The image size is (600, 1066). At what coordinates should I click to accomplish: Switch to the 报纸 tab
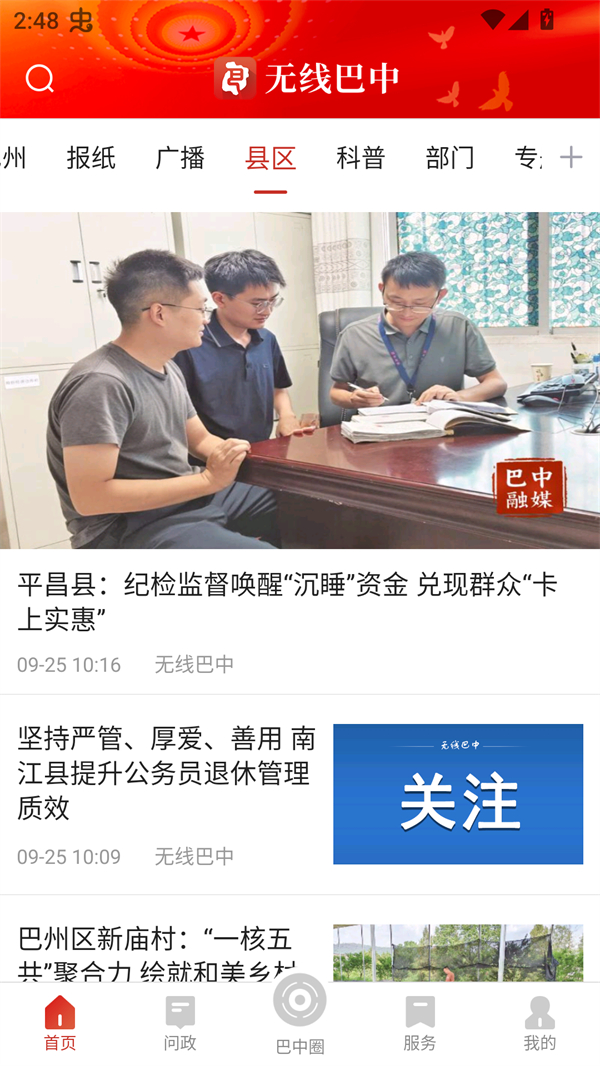tap(91, 158)
